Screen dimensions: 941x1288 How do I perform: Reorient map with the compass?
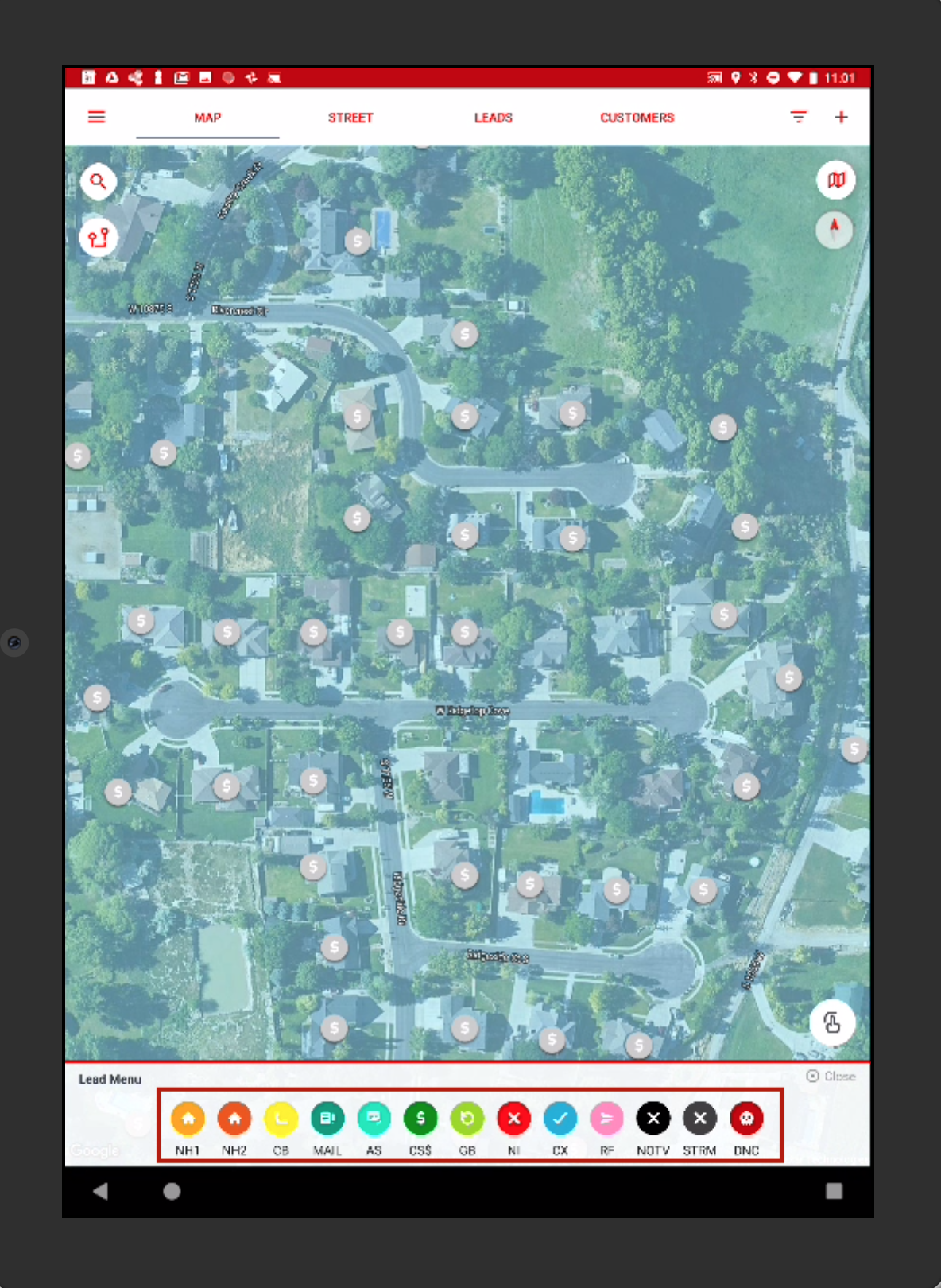[834, 230]
